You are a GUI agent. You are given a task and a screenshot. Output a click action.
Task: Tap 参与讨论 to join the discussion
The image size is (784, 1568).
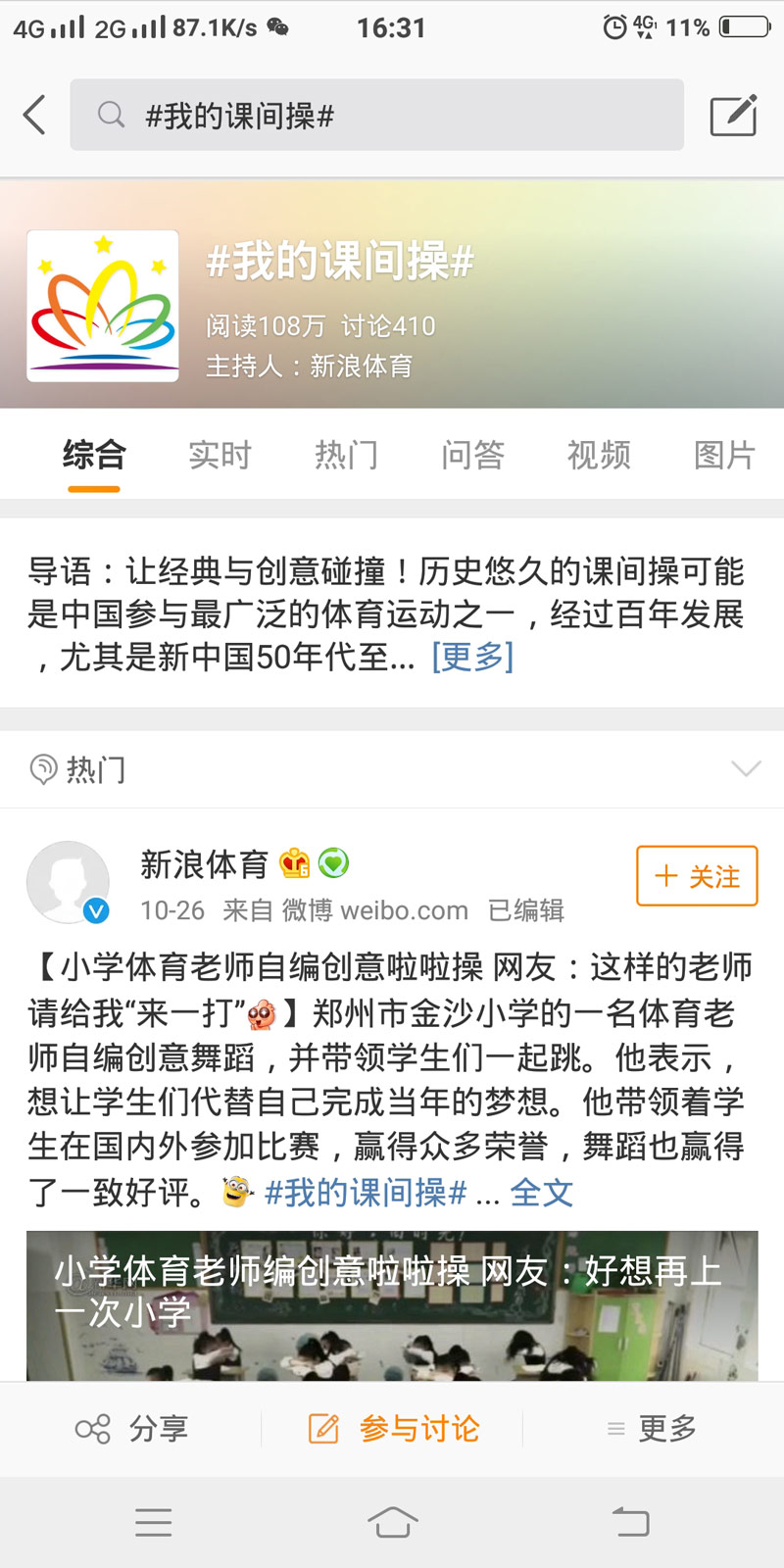coord(394,1429)
